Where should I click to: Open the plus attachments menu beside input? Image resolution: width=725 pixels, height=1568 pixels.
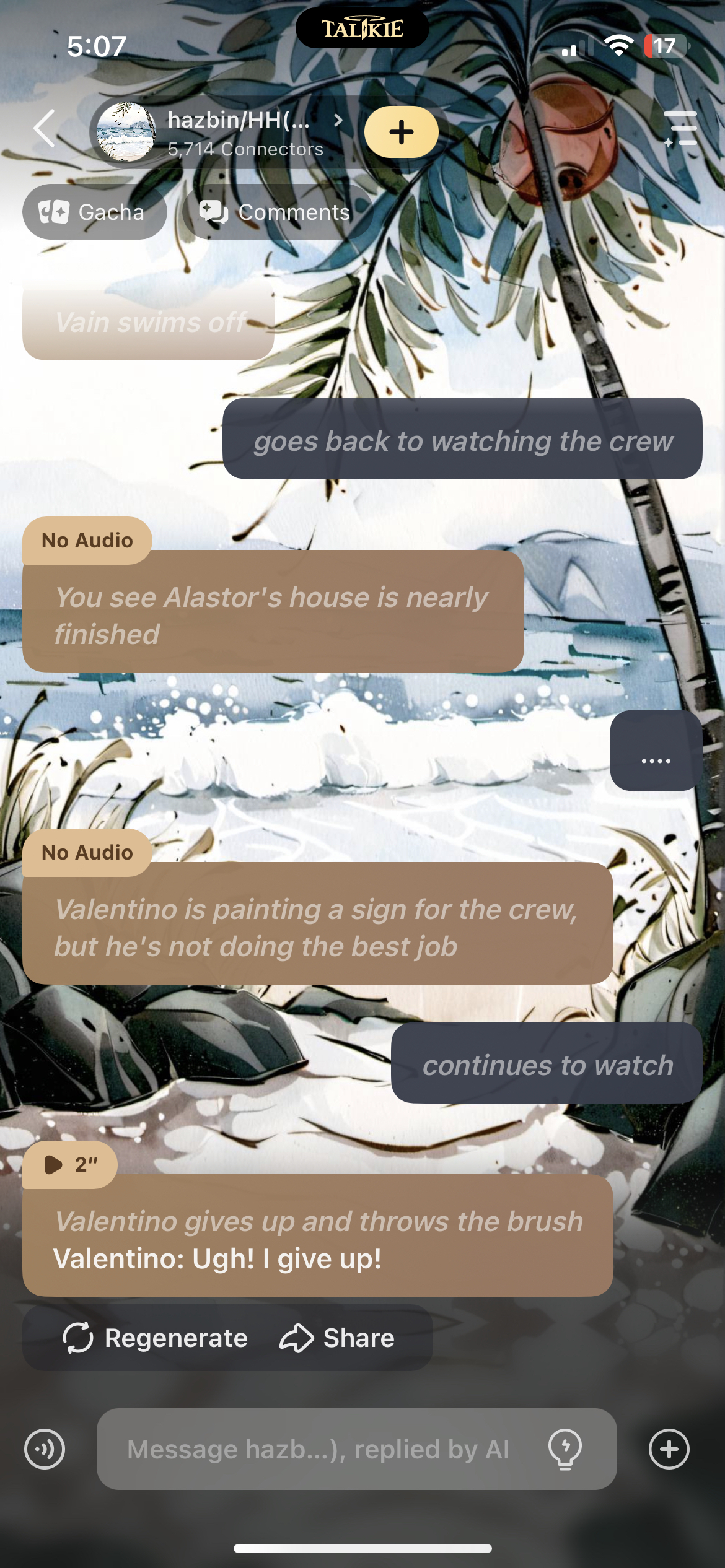pos(669,1449)
